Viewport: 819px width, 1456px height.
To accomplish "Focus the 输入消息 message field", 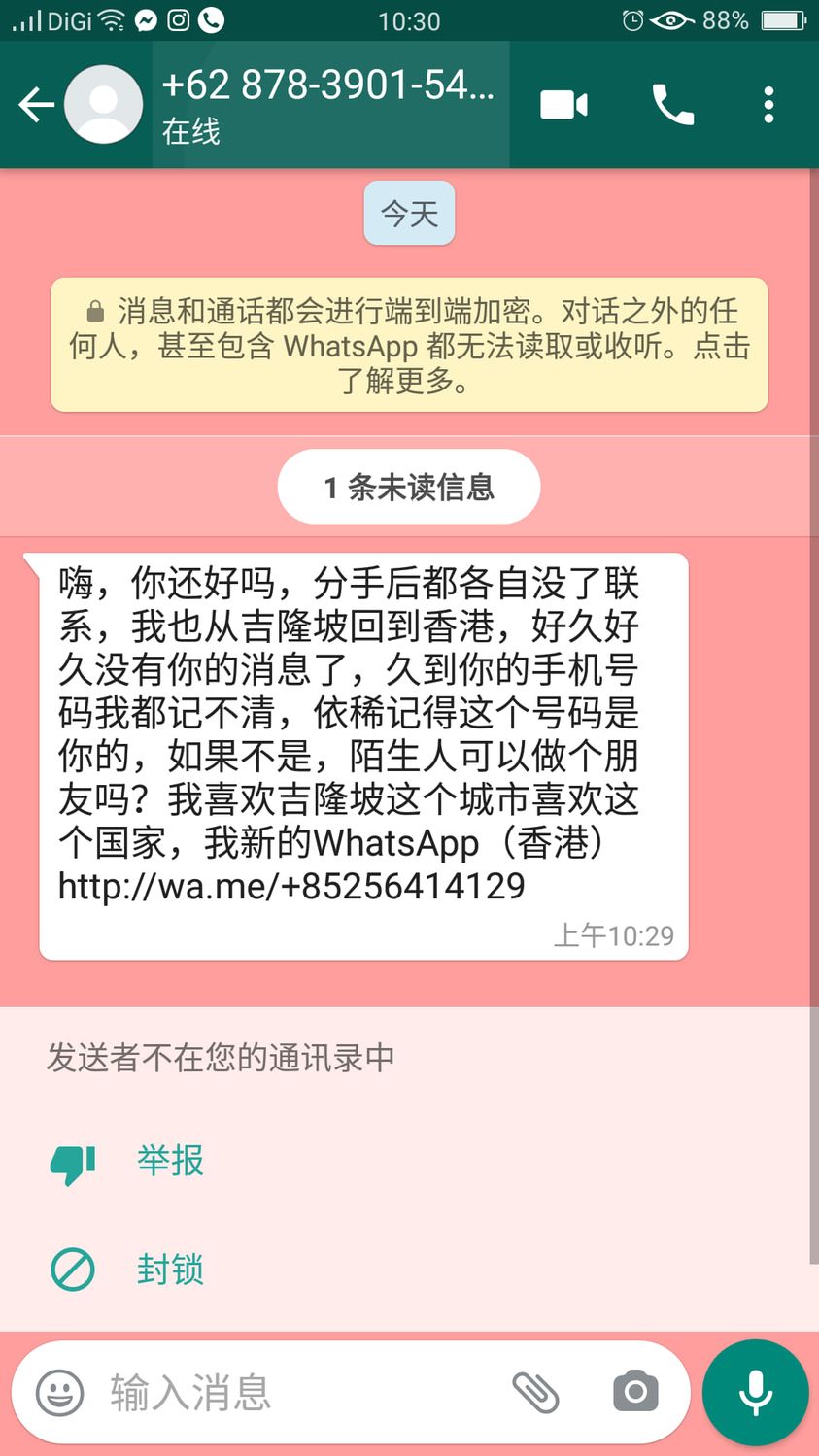I will coord(291,1393).
